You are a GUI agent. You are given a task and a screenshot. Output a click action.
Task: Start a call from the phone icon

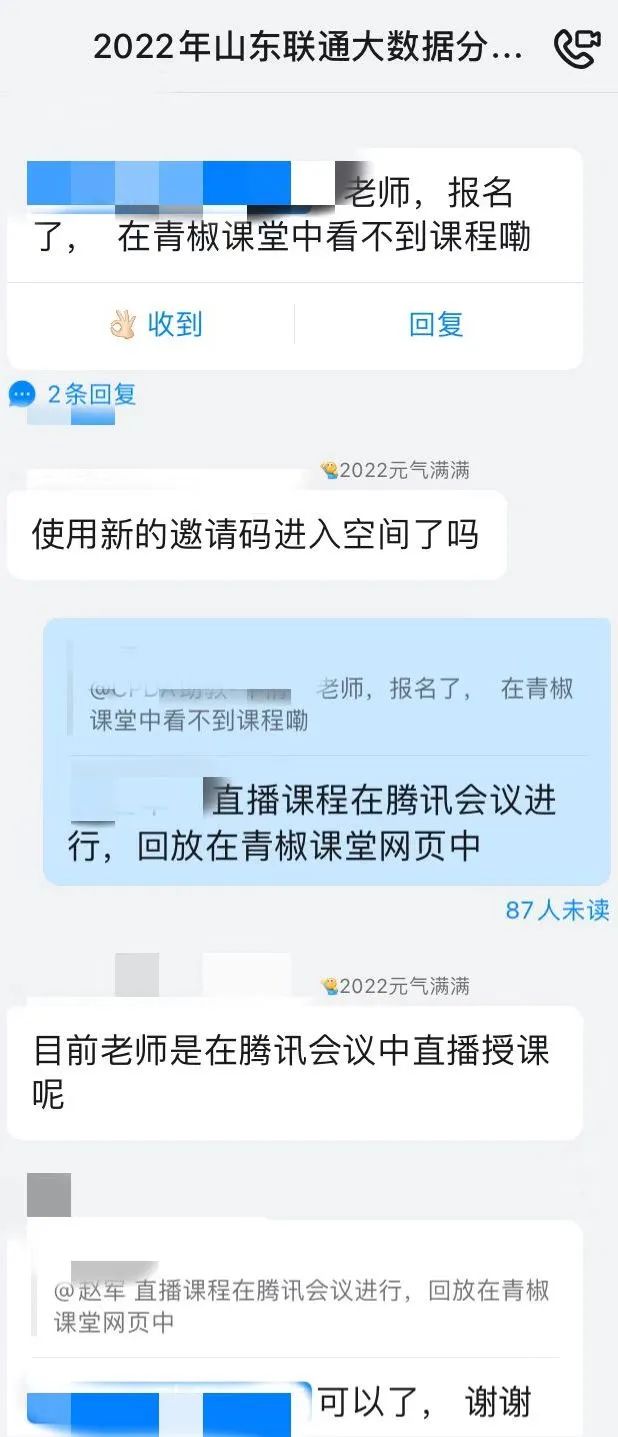click(x=578, y=48)
